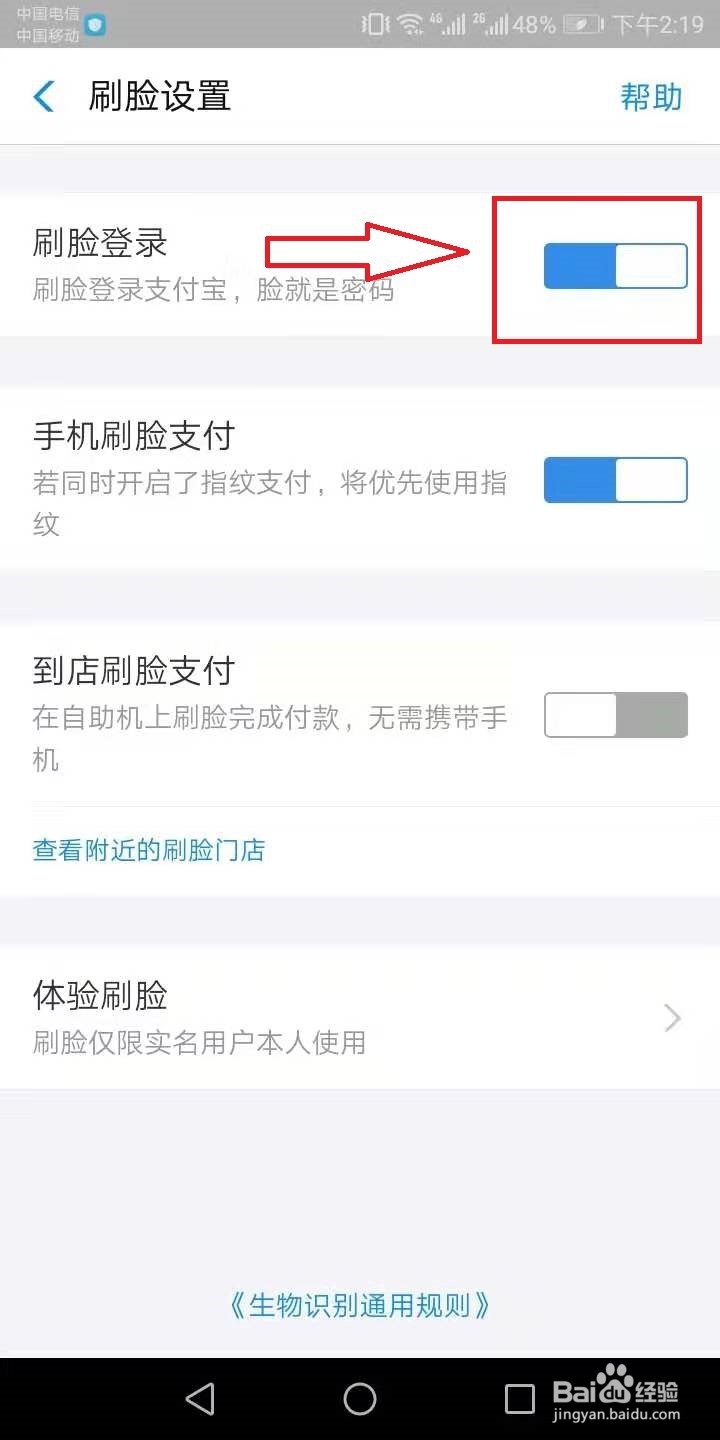Viewport: 720px width, 1440px height.
Task: Open 查看附近的刷脸门店 to find stores
Action: [148, 850]
